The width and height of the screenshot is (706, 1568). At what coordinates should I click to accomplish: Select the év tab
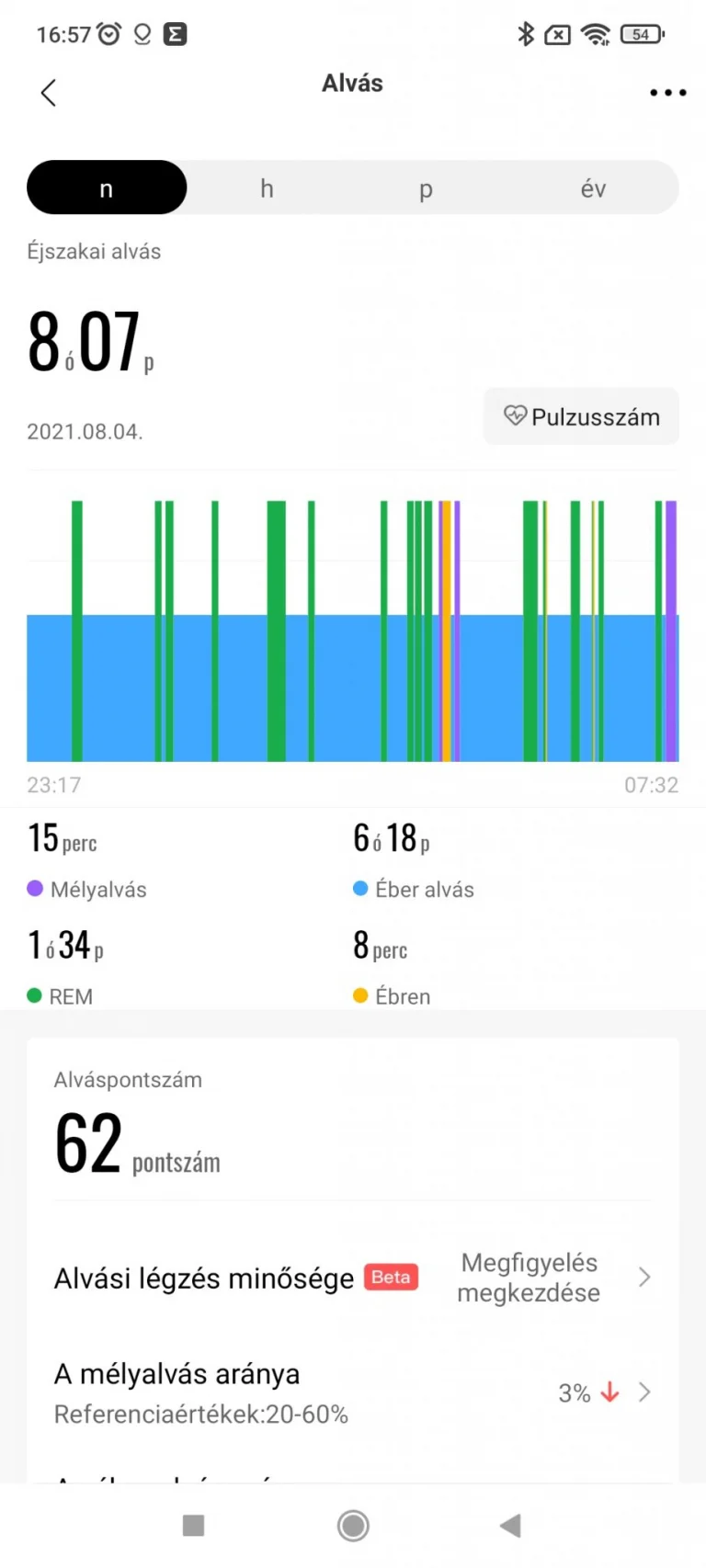point(593,187)
